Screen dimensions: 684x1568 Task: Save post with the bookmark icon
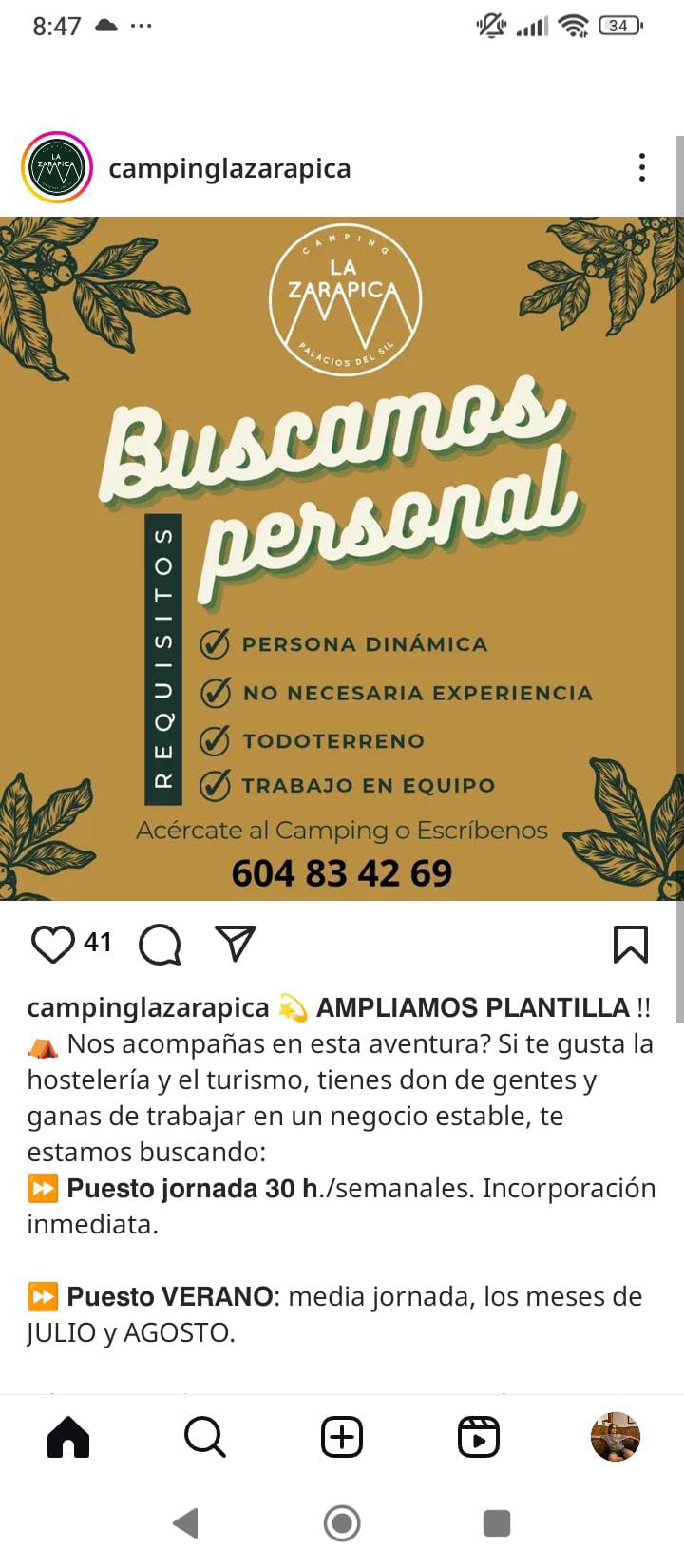(631, 945)
